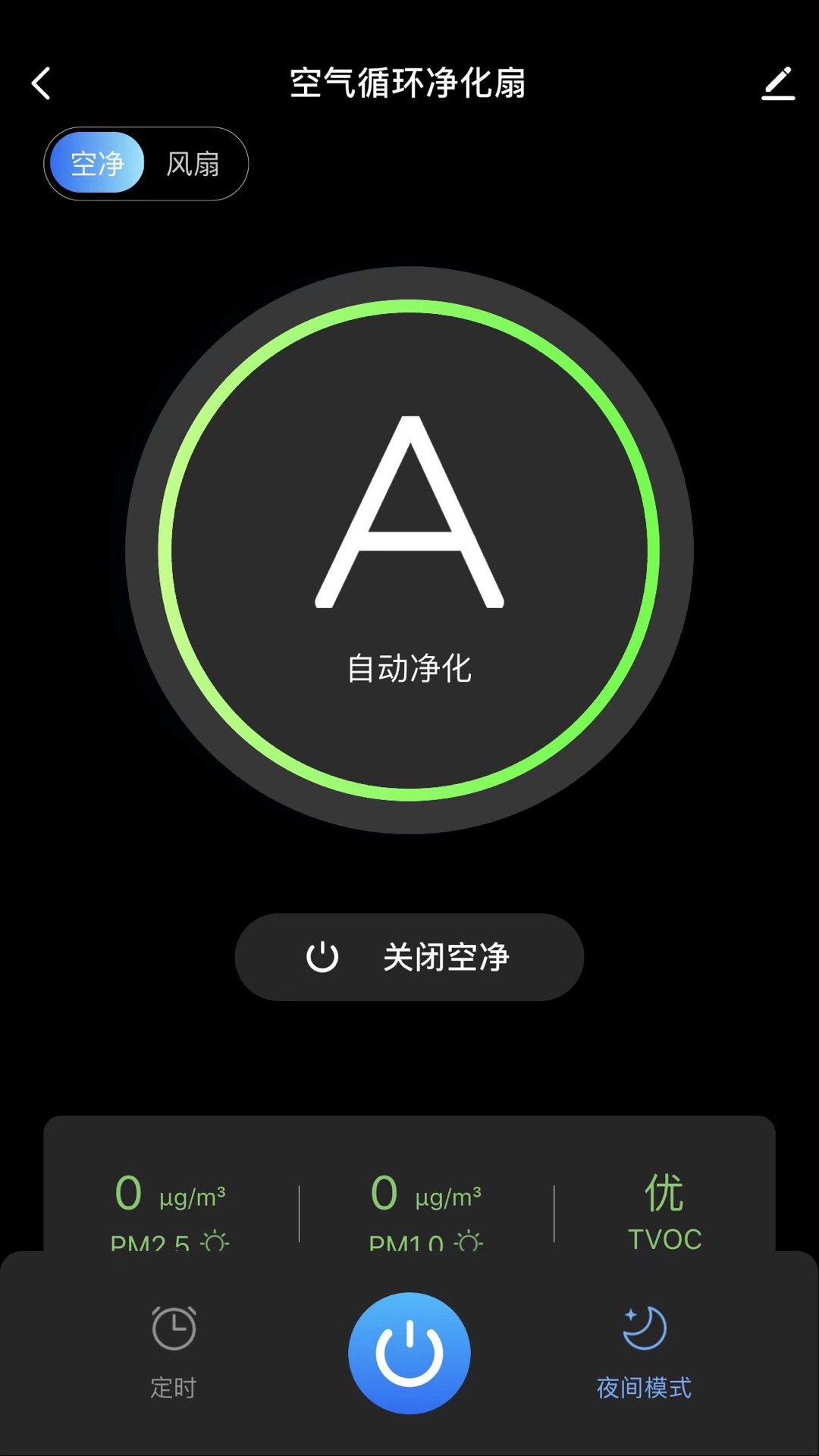Screen dimensions: 819x1456
Task: Tap the pencil edit icon in top right
Action: click(x=777, y=84)
